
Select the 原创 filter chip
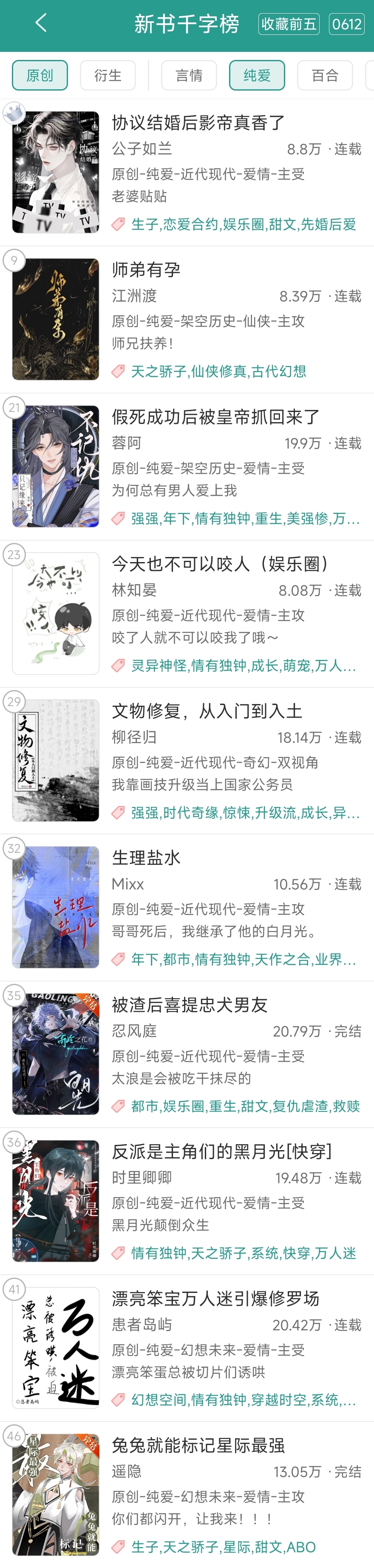click(40, 76)
